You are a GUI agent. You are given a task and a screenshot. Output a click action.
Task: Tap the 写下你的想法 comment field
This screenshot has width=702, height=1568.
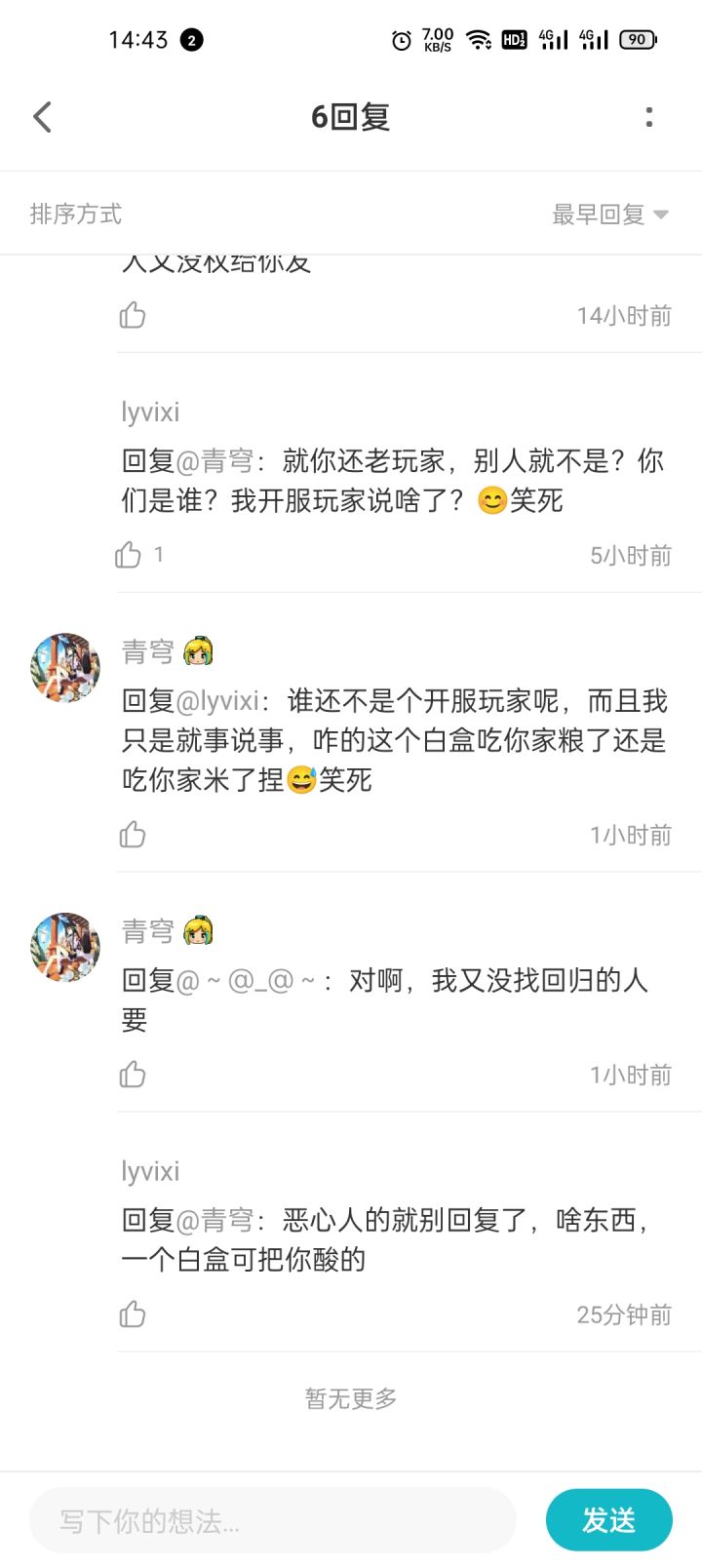tap(273, 1520)
